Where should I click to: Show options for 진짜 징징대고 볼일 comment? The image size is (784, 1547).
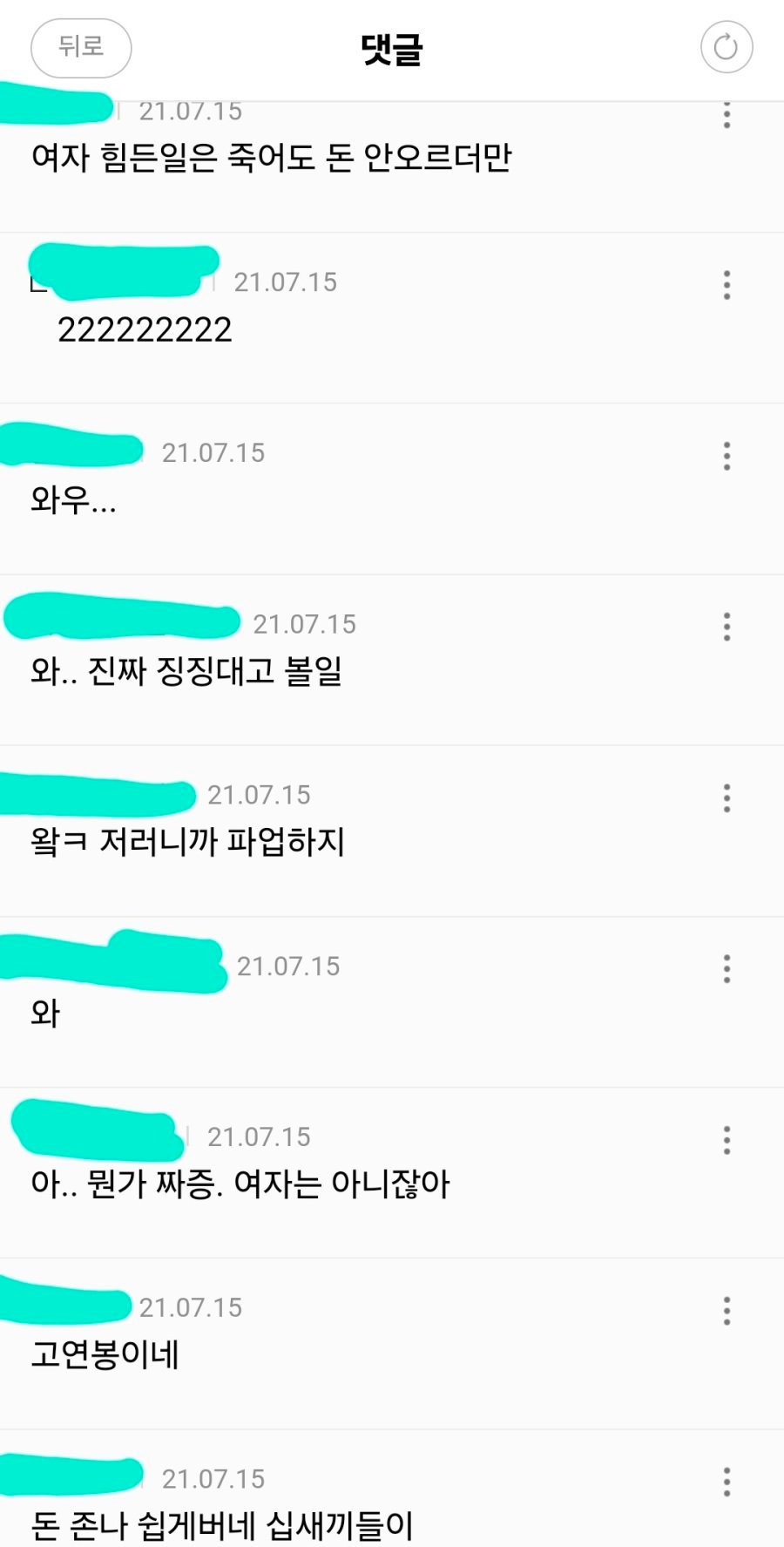coord(727,627)
